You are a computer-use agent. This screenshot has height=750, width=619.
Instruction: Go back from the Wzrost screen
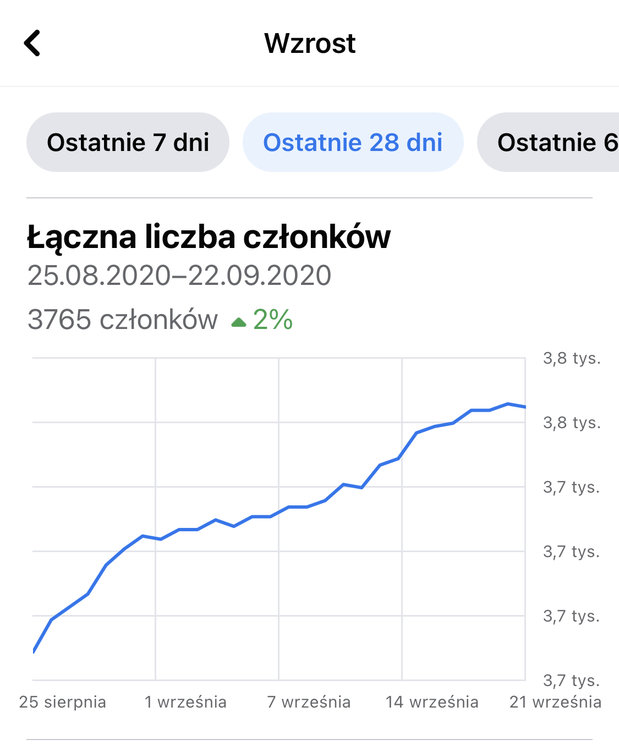[x=33, y=43]
